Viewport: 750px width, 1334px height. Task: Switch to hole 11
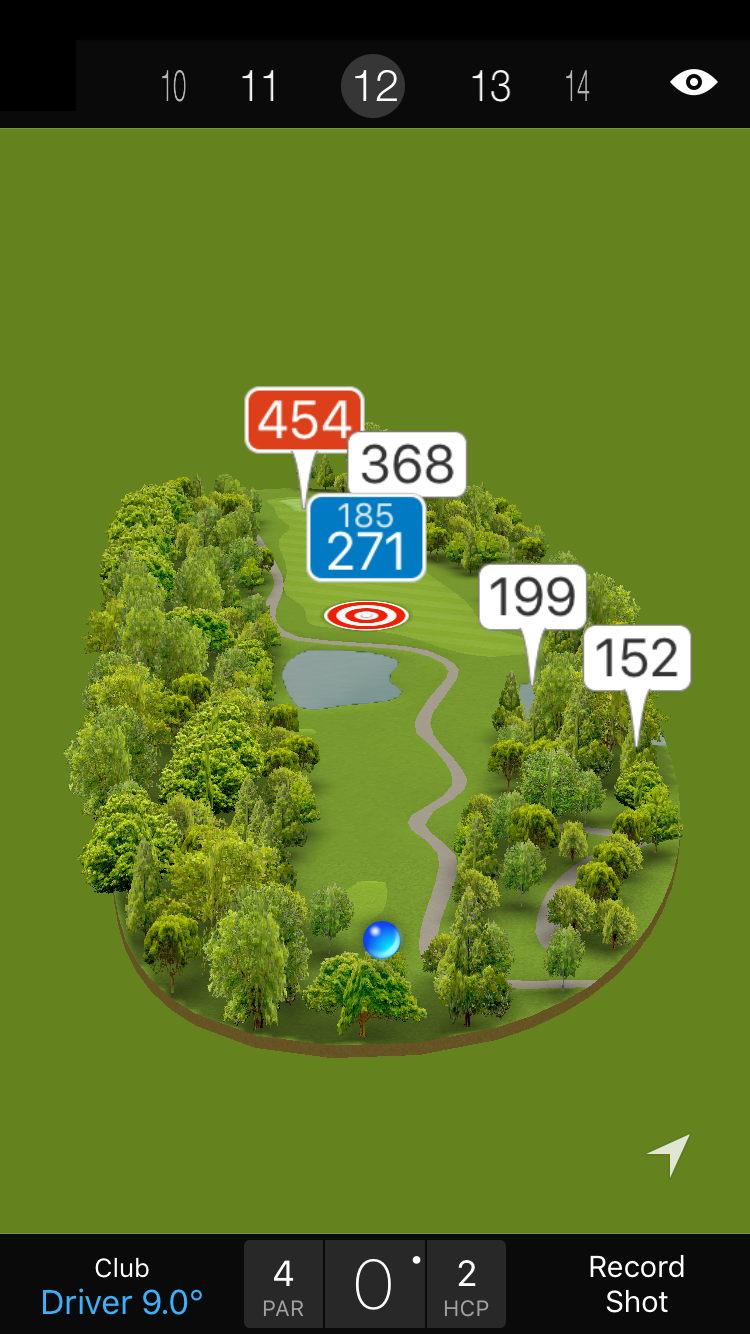click(x=259, y=86)
